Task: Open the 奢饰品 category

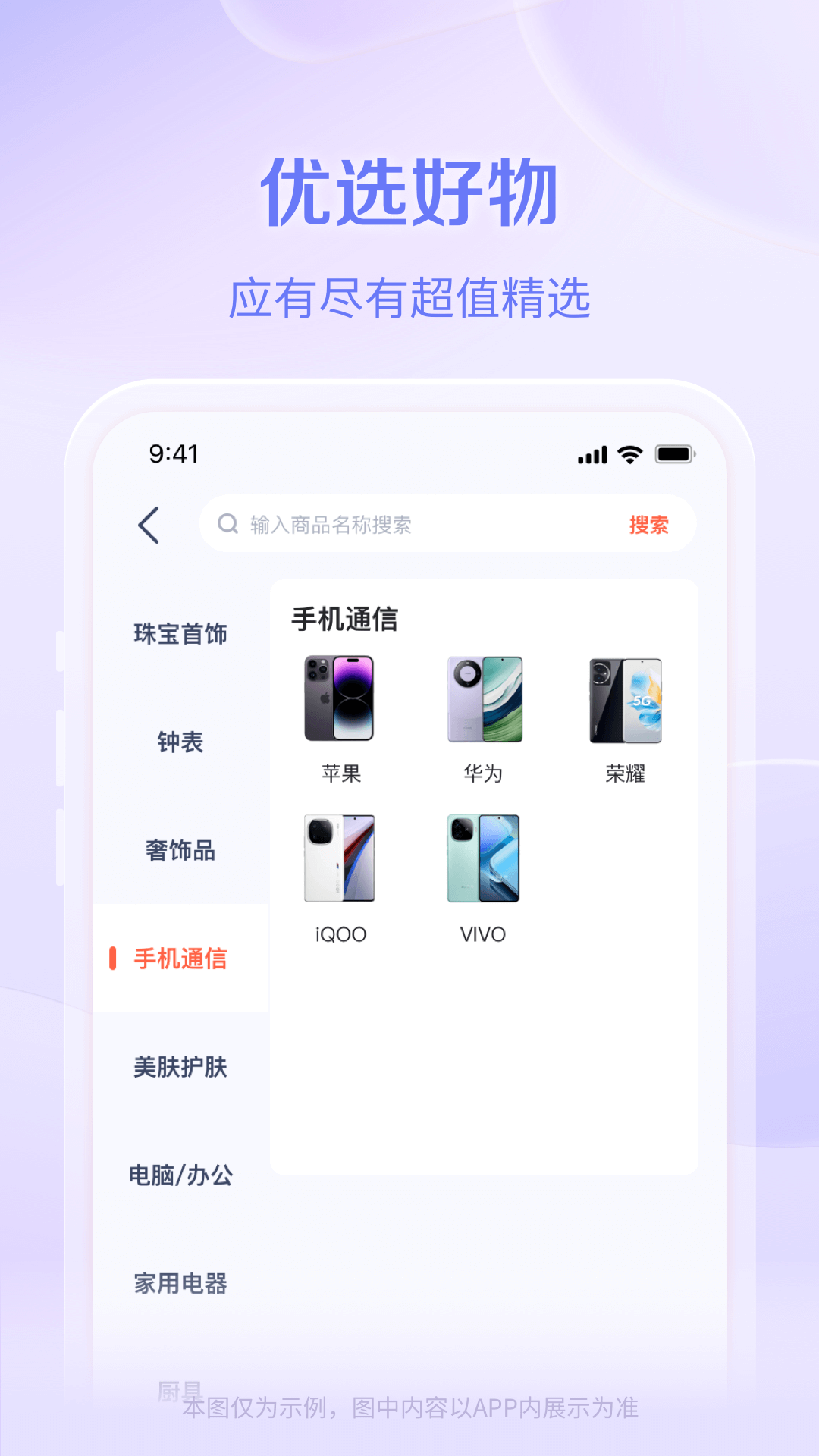Action: [x=180, y=852]
